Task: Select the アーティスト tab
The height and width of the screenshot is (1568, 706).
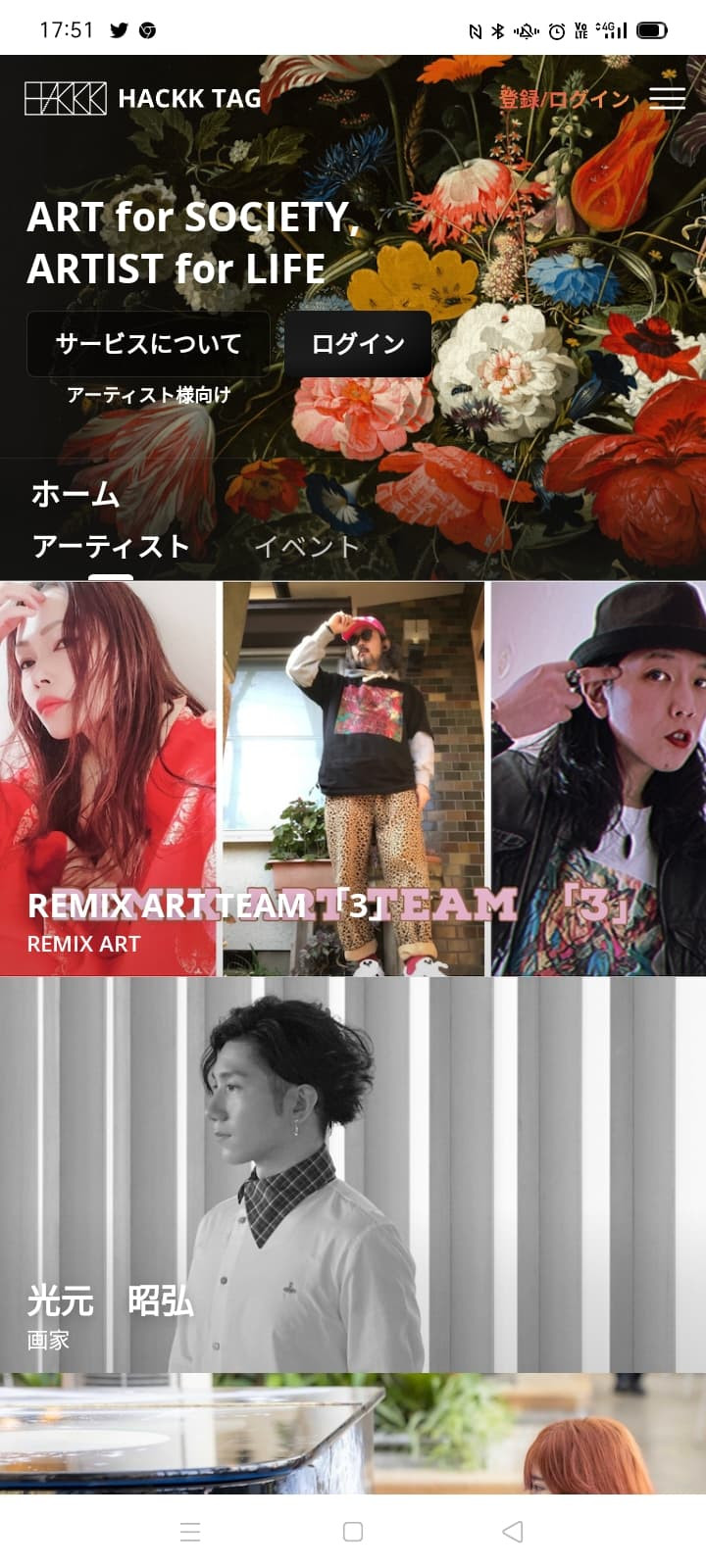Action: pos(111,547)
